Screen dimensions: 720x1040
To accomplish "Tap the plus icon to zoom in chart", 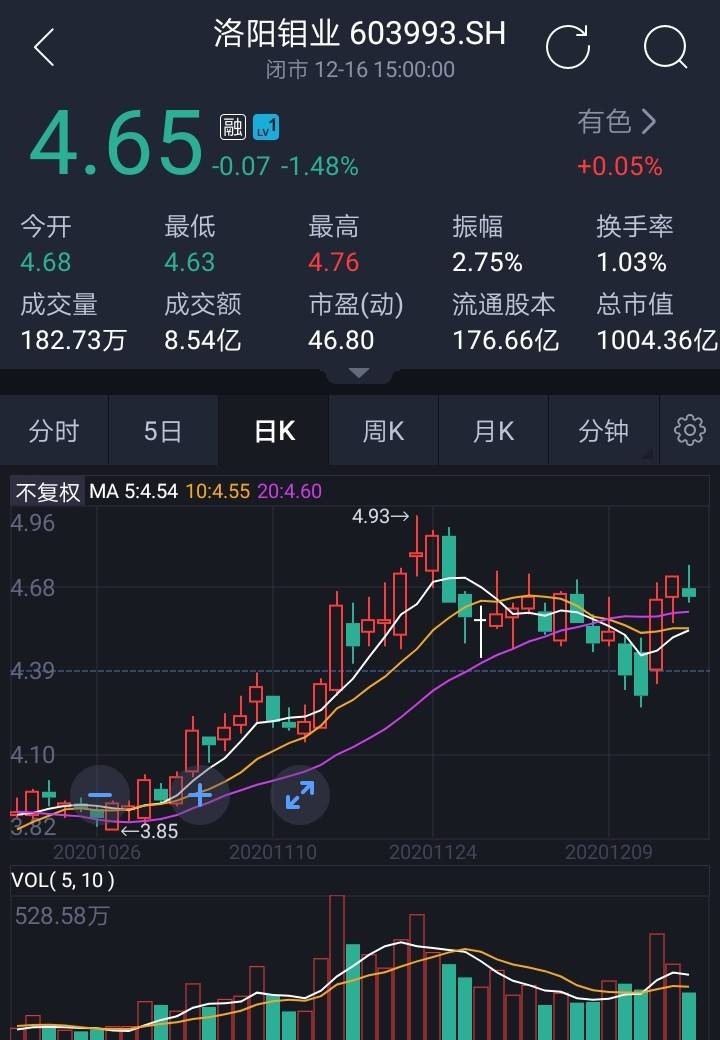I will click(201, 795).
